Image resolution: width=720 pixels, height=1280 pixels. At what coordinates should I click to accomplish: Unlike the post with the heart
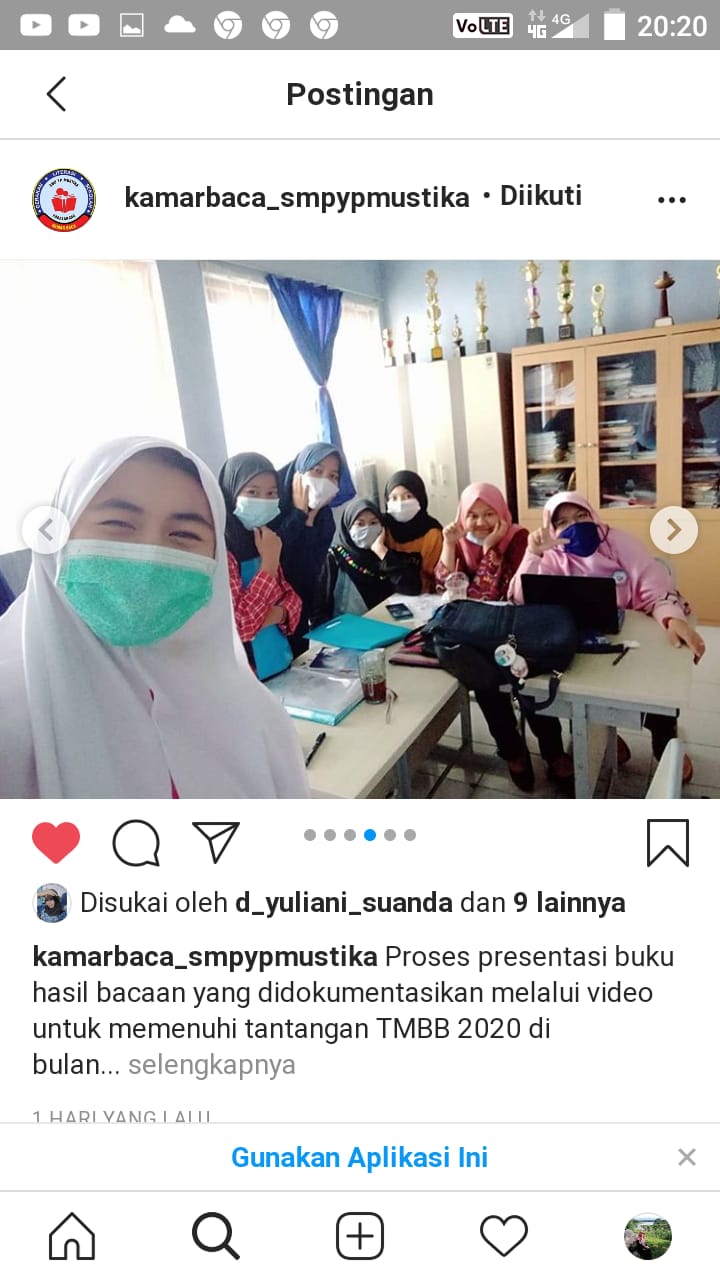(56, 842)
